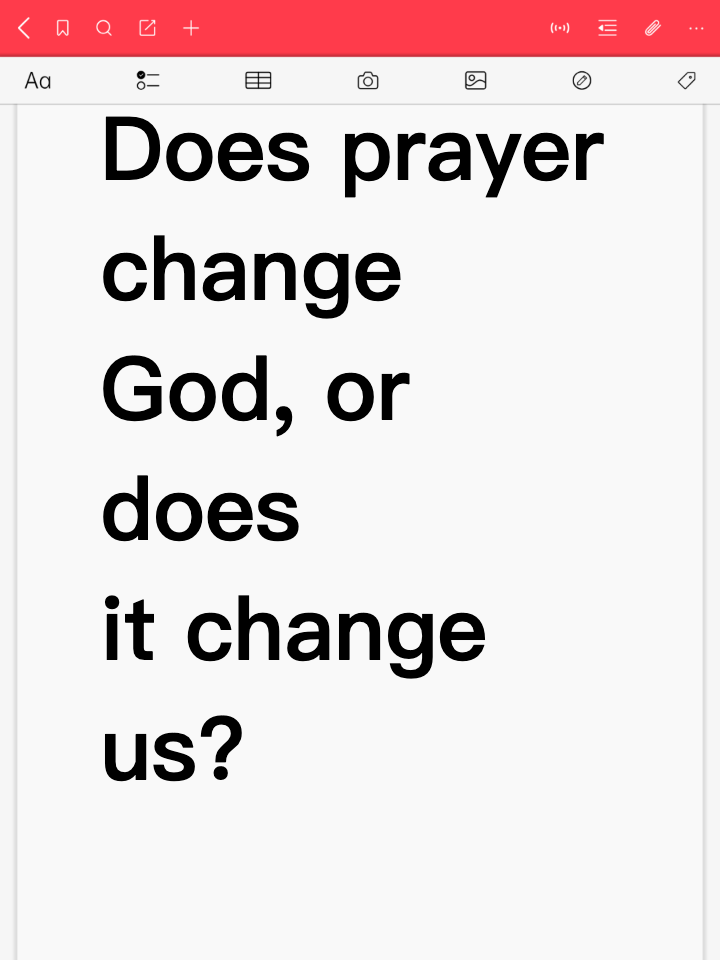Open the outline indent icon

pos(607,28)
